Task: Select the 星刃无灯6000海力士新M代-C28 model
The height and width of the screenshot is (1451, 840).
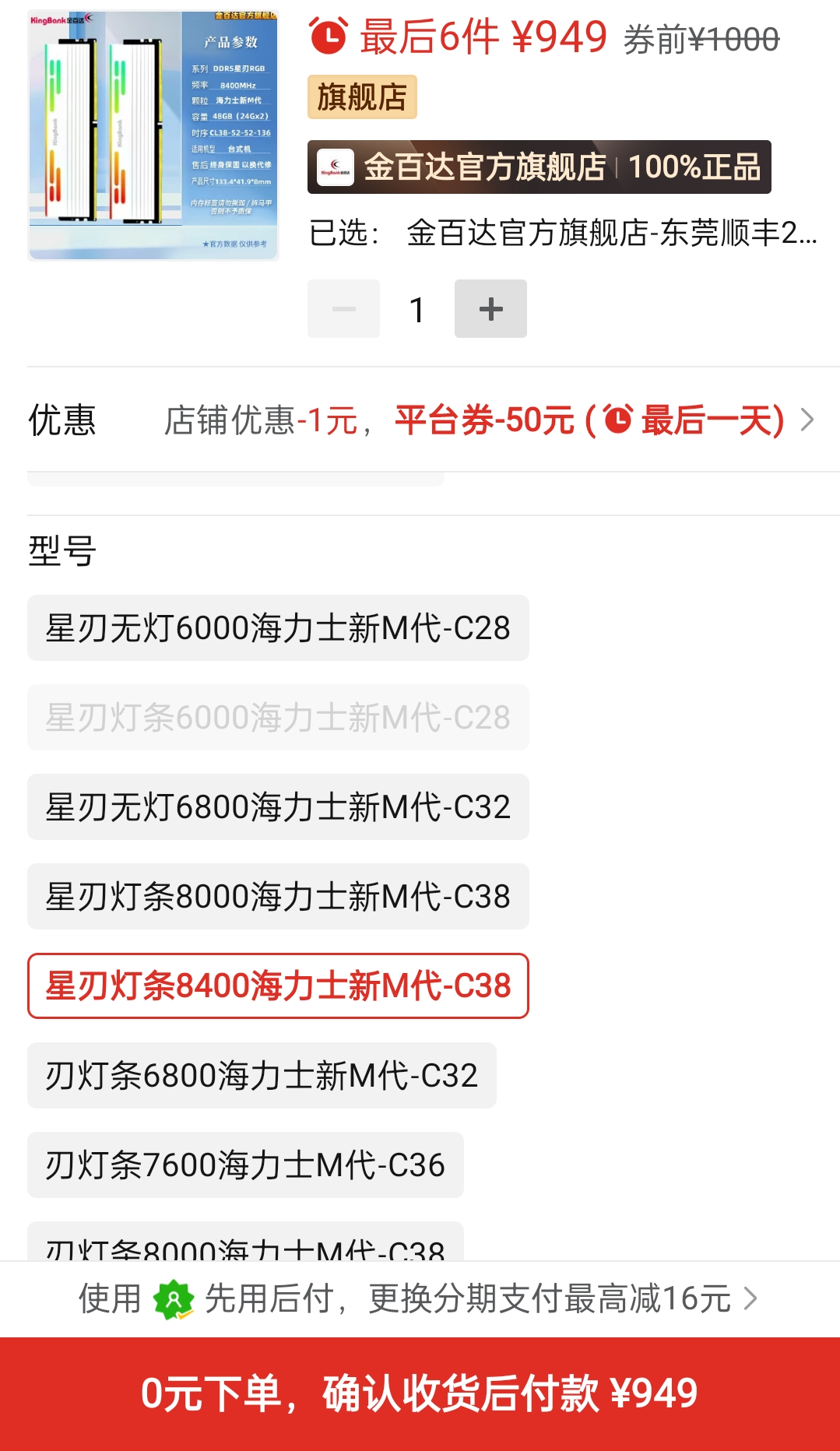Action: 277,627
